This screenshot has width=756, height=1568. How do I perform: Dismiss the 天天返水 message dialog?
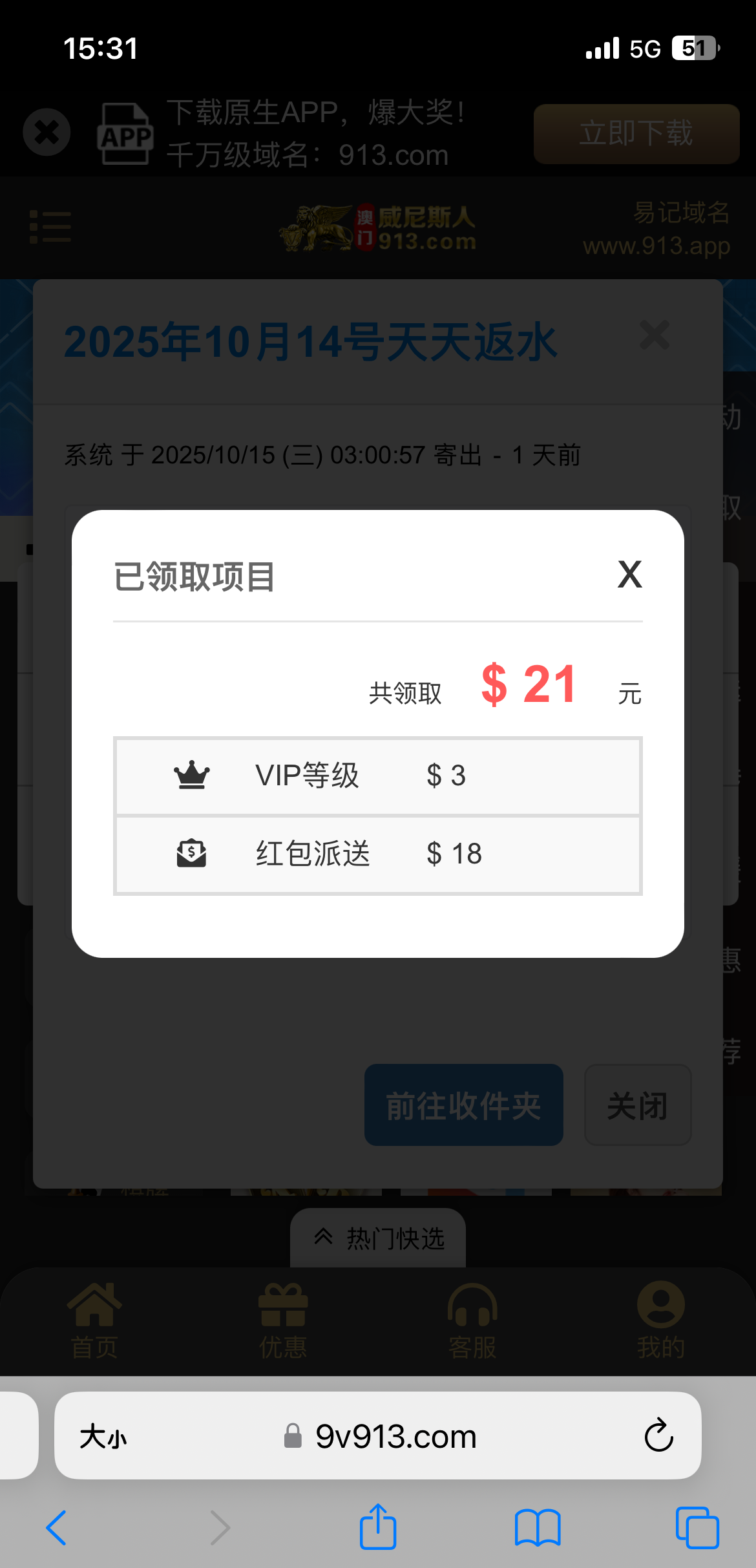pos(654,335)
